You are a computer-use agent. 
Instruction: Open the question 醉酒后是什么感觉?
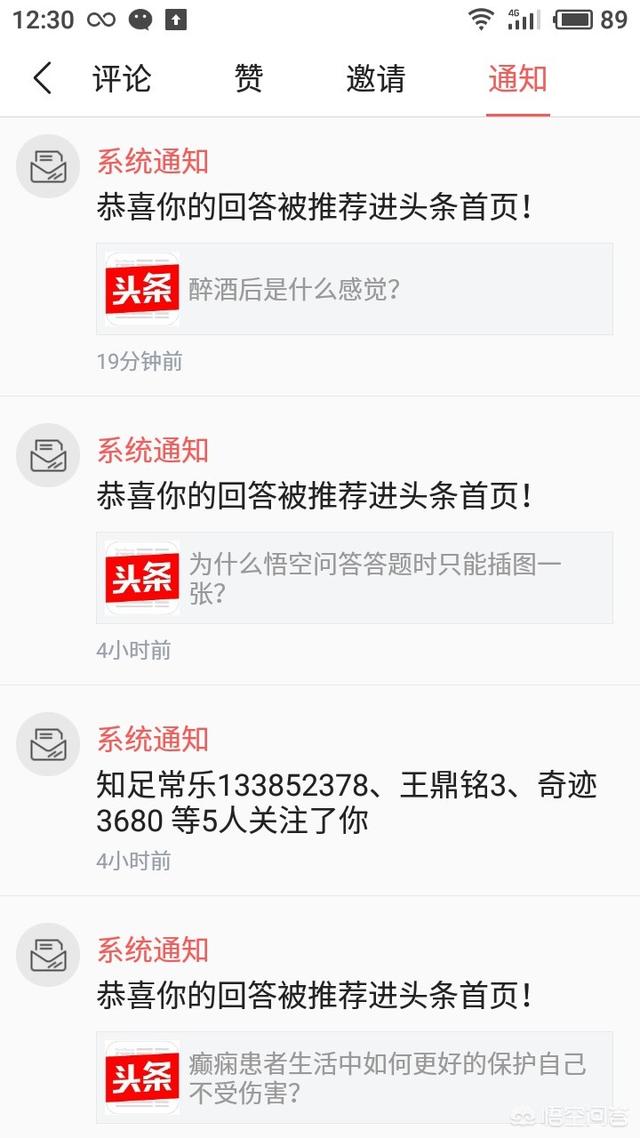coord(354,289)
